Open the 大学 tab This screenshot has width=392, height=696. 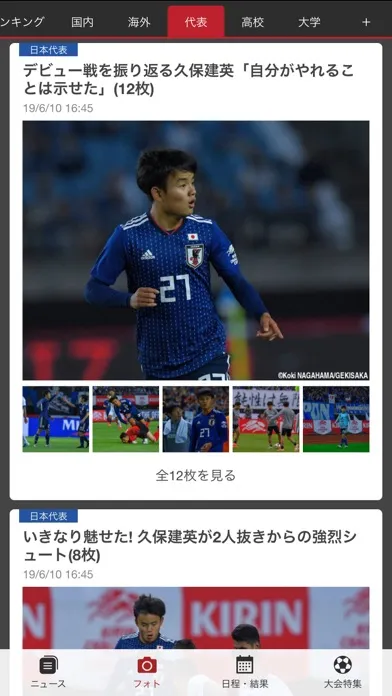(x=309, y=22)
